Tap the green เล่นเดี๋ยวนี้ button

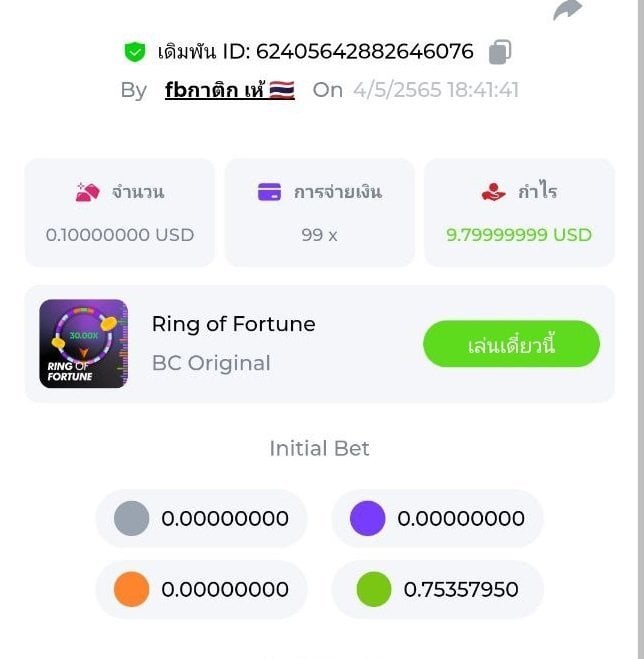pos(511,345)
